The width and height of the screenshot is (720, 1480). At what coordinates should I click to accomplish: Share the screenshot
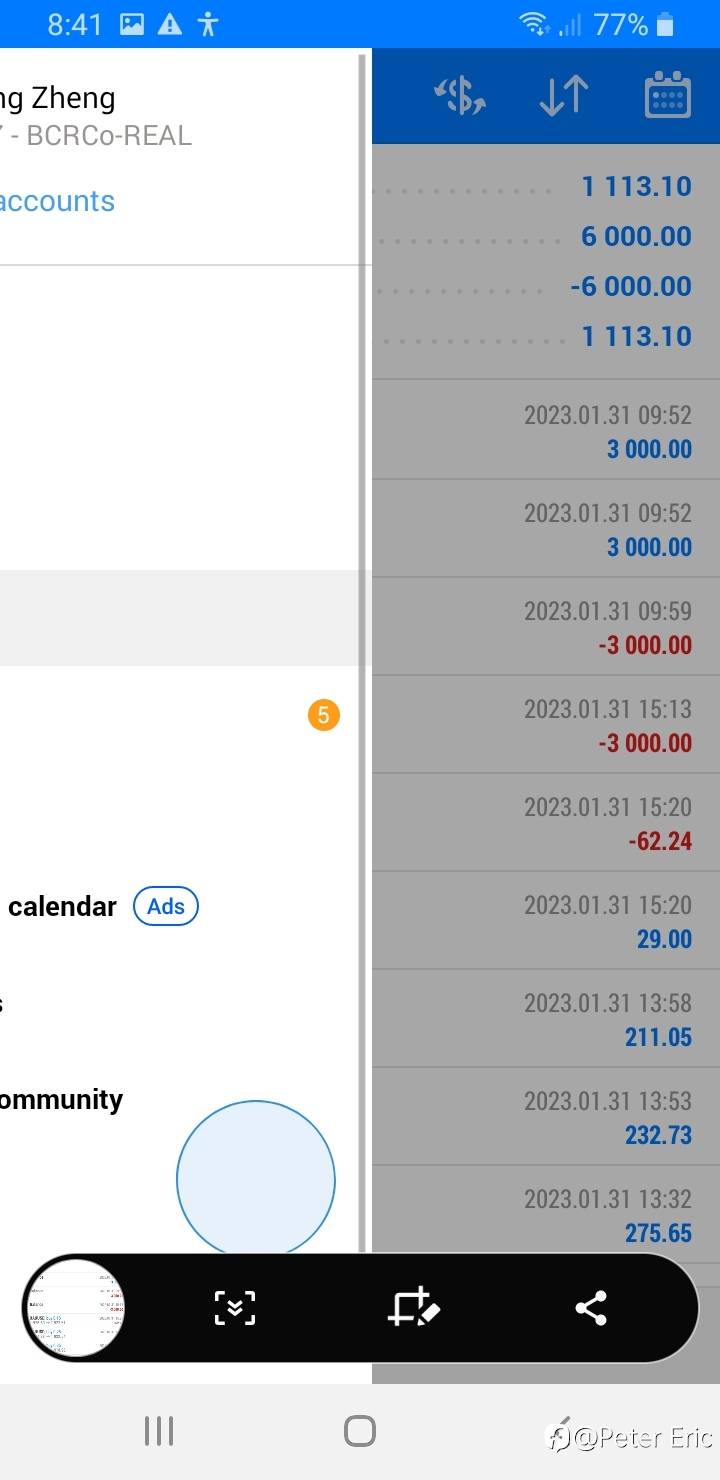(x=591, y=1308)
